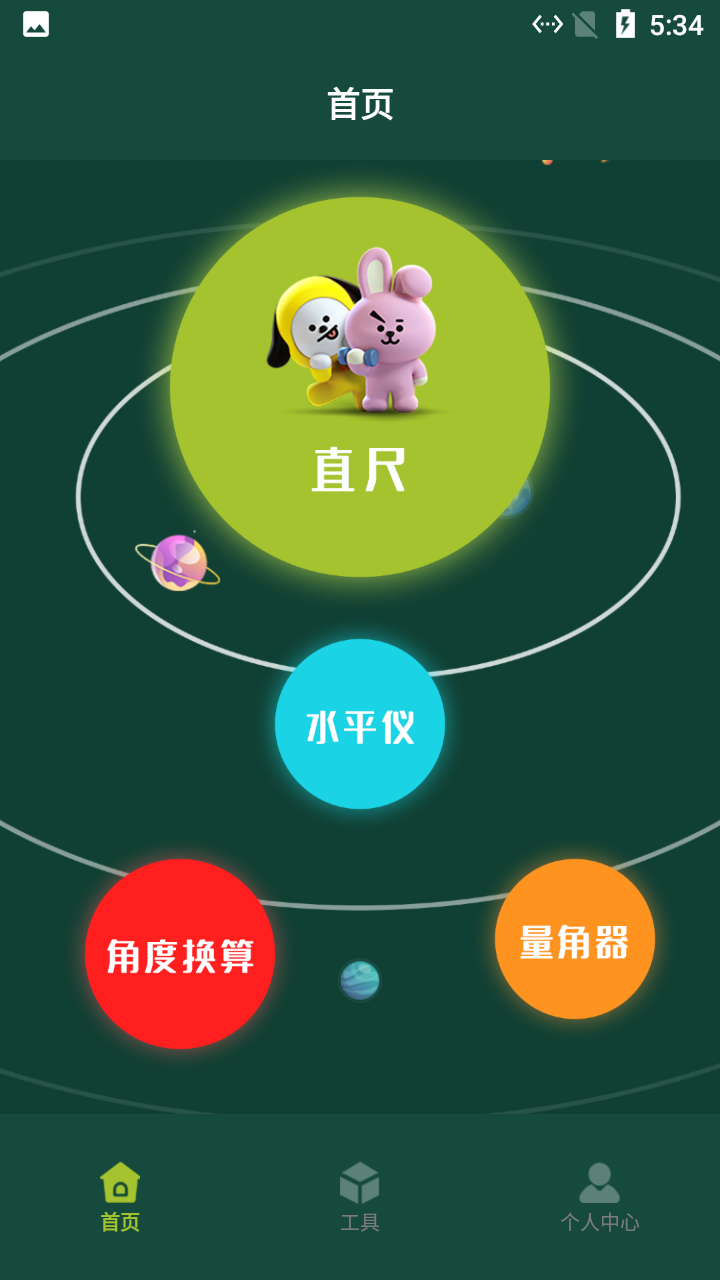Screen dimensions: 720x1280
Task: Open the 工具 tools section icon
Action: (x=359, y=1185)
